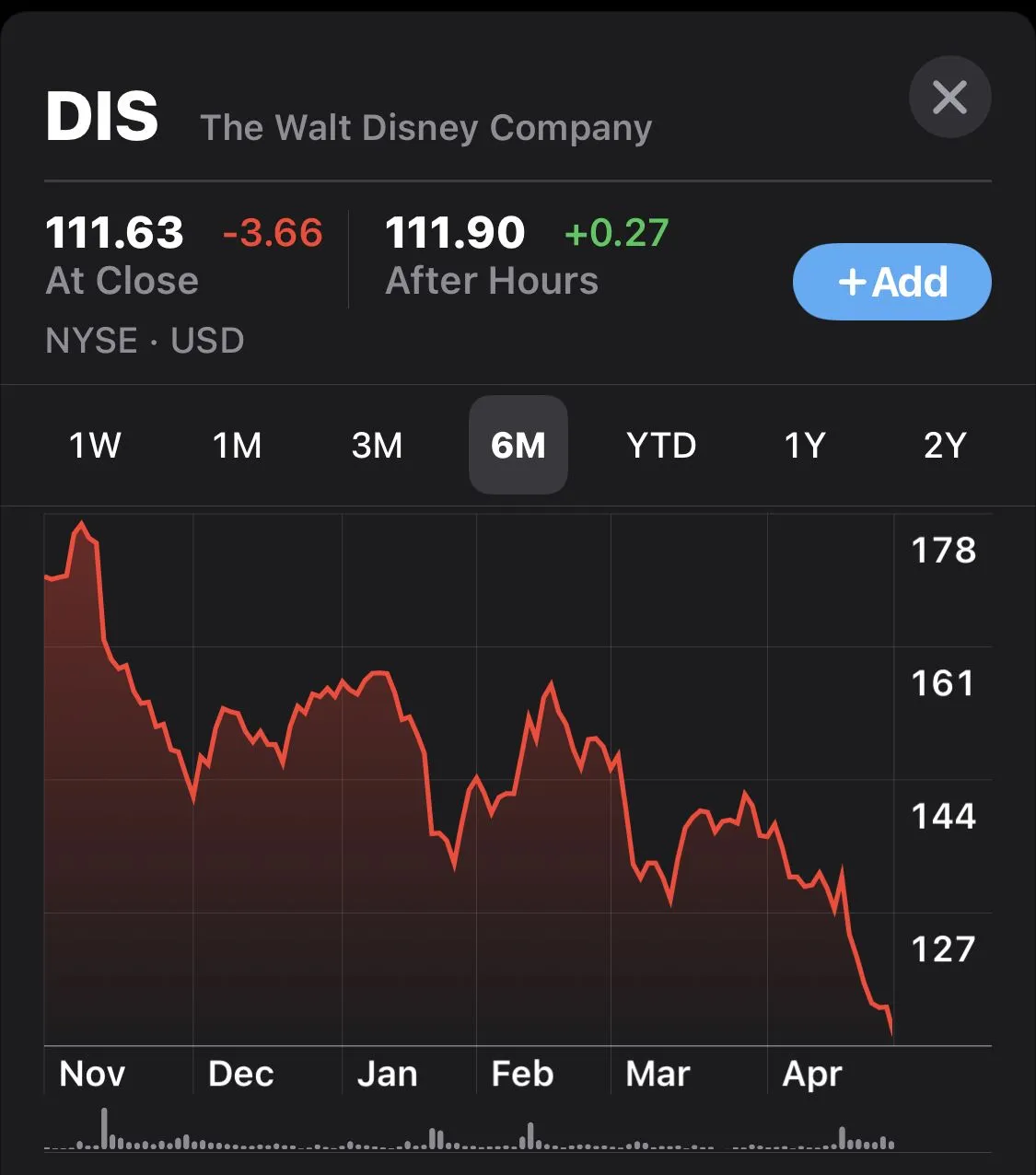Select the 1M chart range
The image size is (1036, 1175).
tap(237, 446)
